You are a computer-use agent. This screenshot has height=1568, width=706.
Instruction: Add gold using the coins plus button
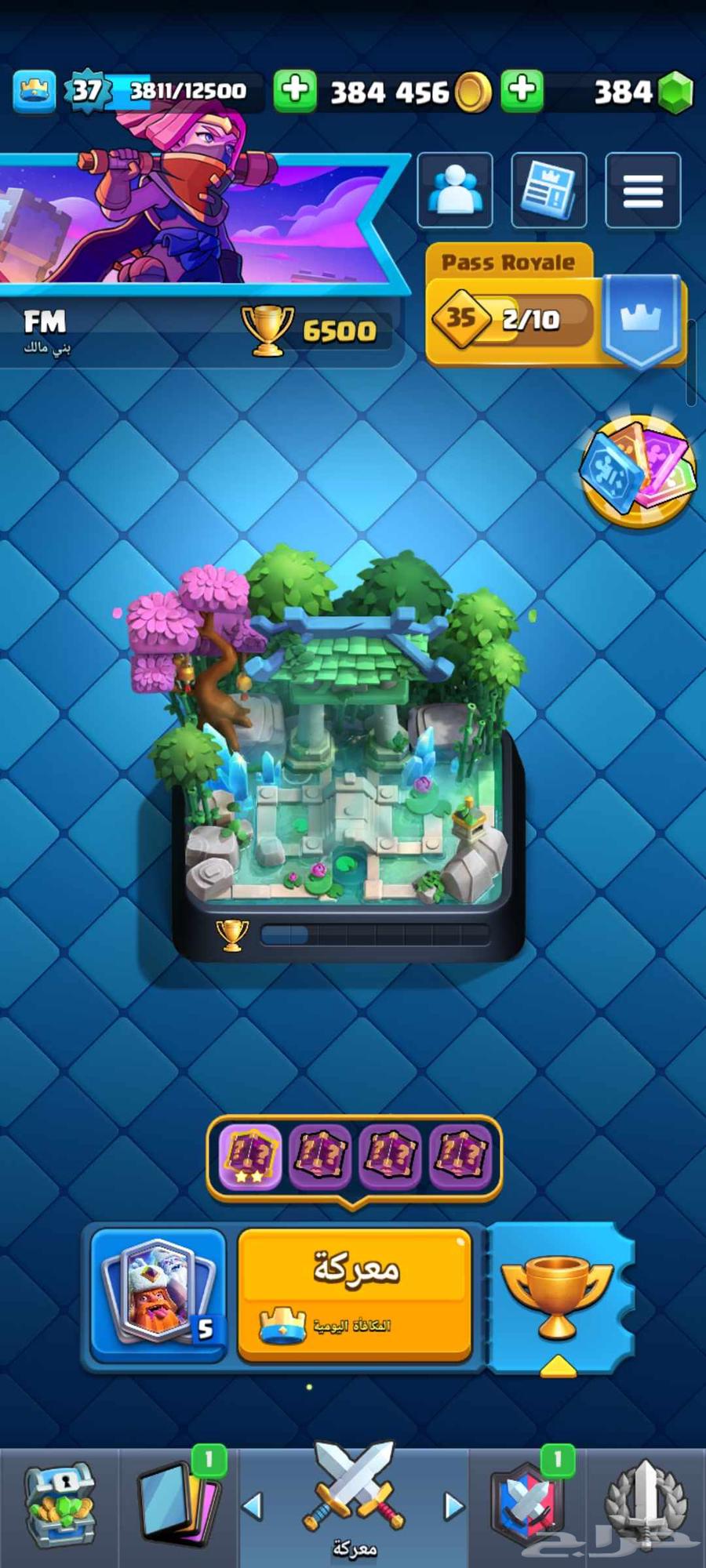click(x=295, y=91)
